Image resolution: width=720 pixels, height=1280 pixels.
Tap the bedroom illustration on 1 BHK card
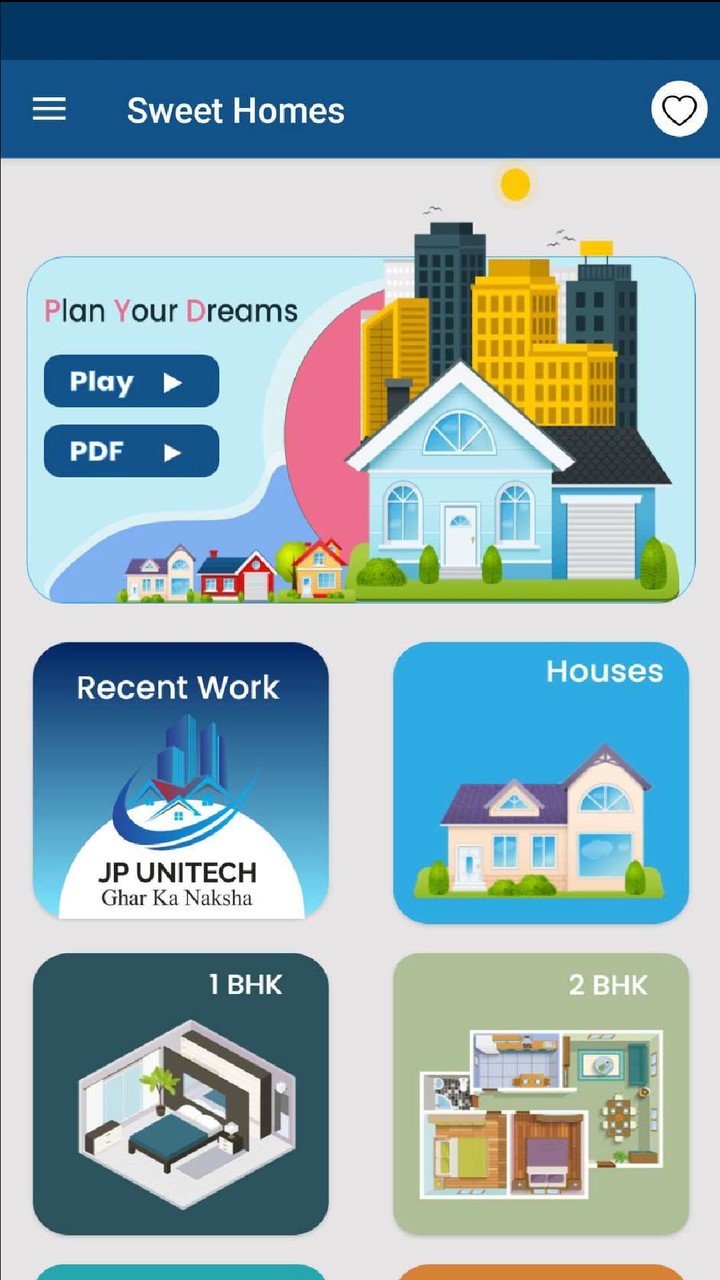point(180,1110)
